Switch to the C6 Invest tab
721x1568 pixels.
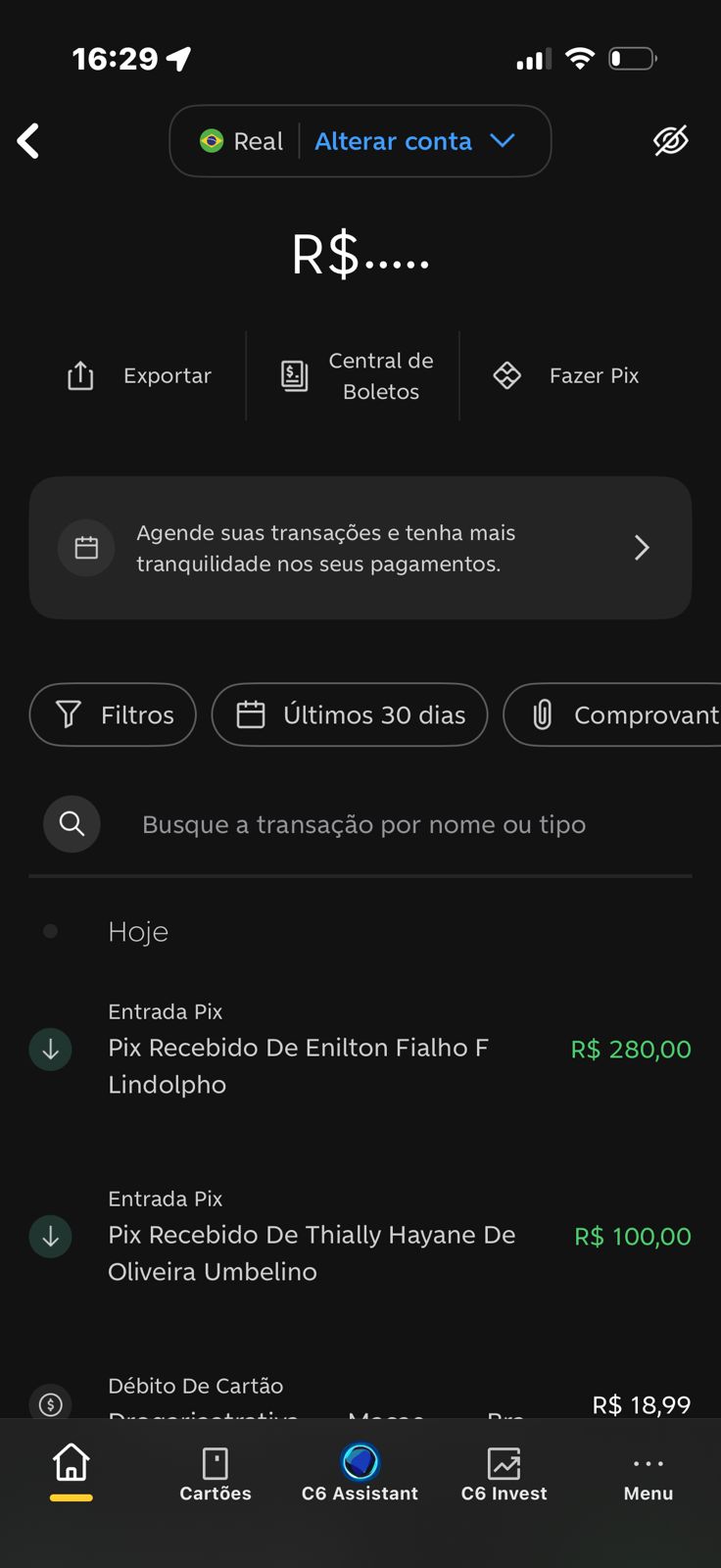click(504, 1474)
